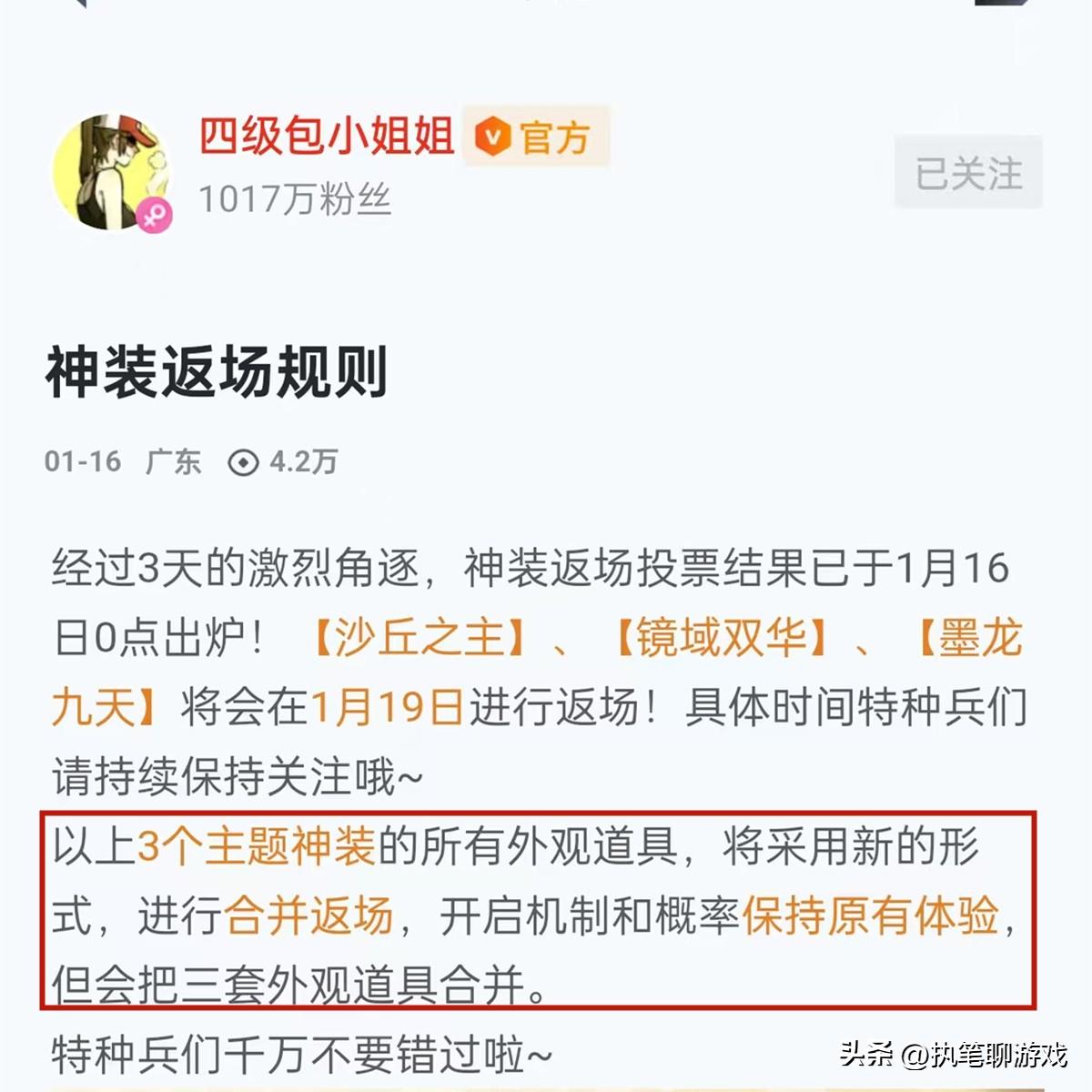Open 四级包小姐姐's profile avatar
This screenshot has height=1092, width=1092.
click(x=111, y=173)
